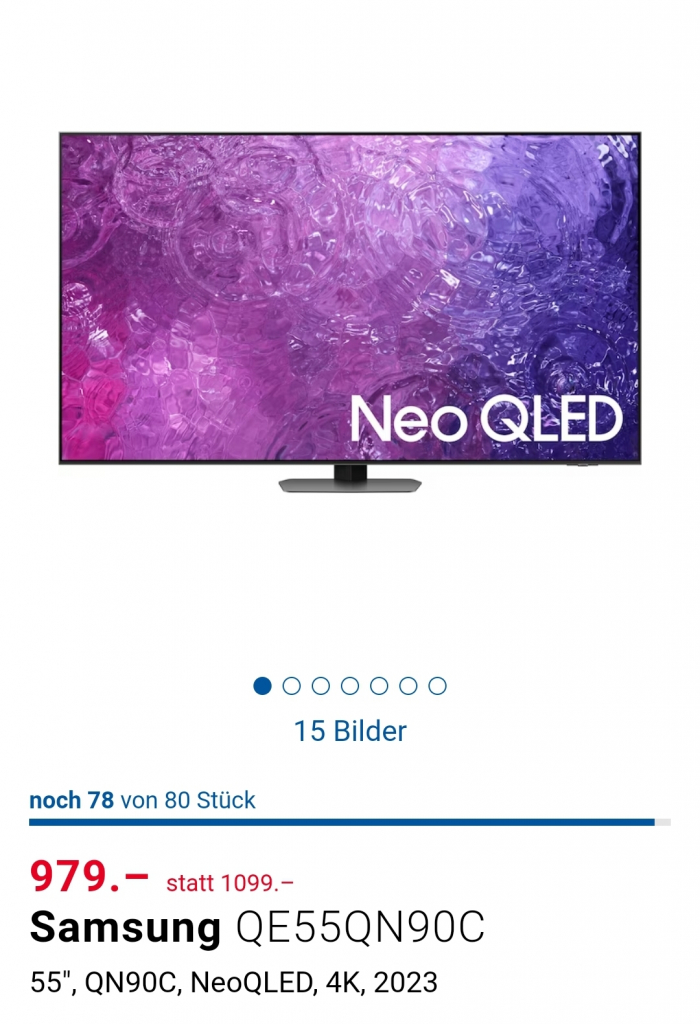Viewport: 700px width, 1024px height.
Task: Open the 15 Bilder gallery link
Action: [x=350, y=731]
